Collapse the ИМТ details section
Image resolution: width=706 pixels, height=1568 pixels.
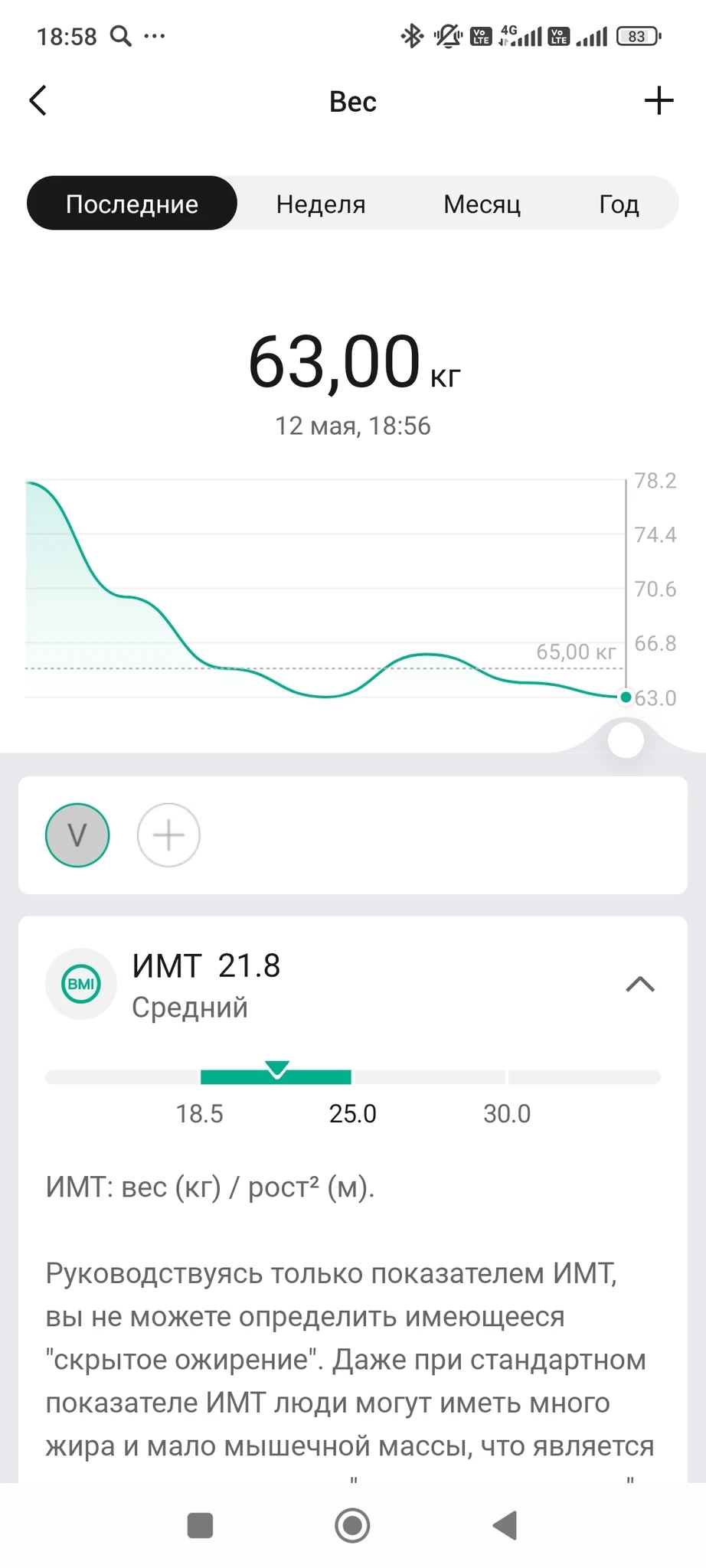pyautogui.click(x=640, y=985)
